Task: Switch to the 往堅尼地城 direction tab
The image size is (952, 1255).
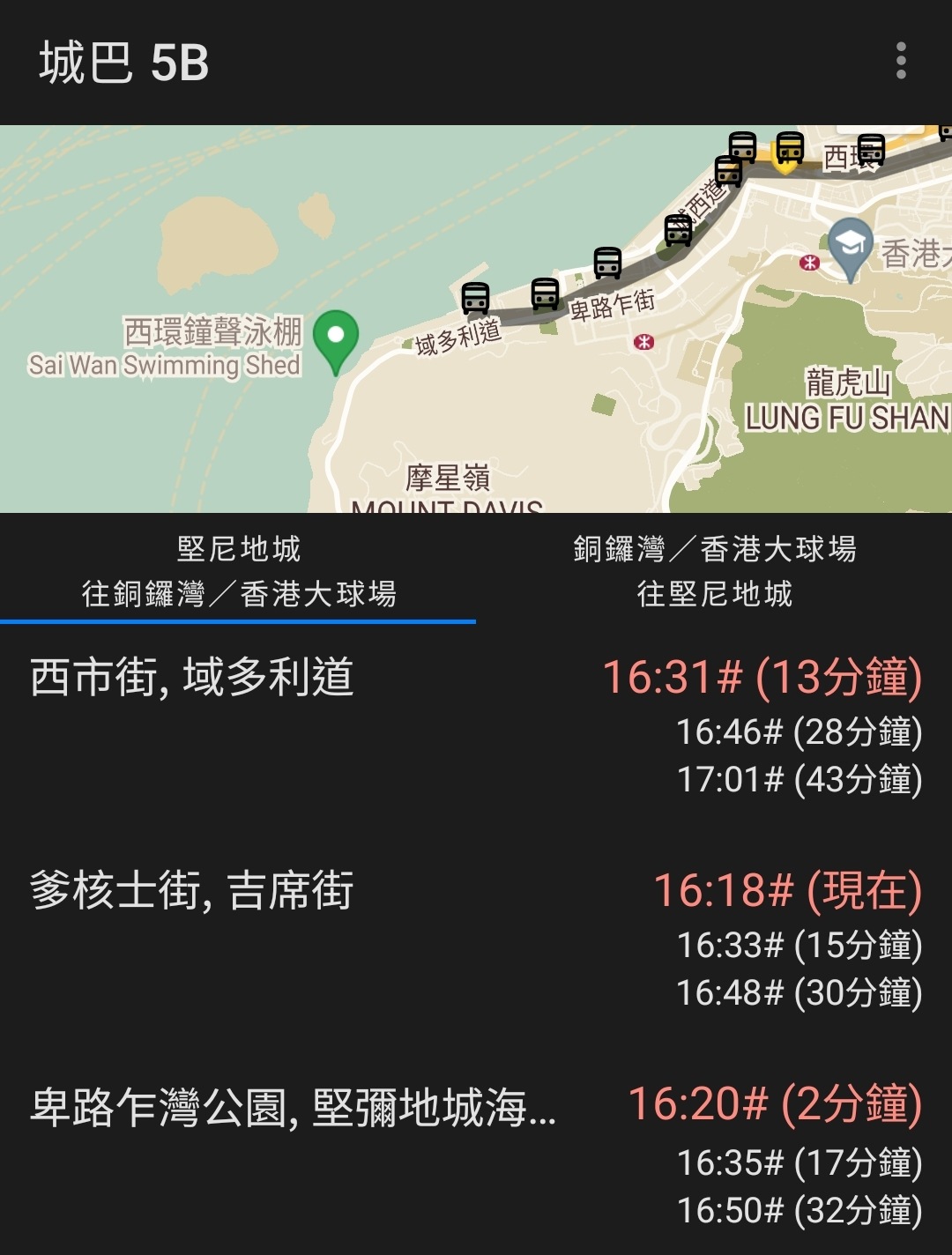Action: coord(716,573)
